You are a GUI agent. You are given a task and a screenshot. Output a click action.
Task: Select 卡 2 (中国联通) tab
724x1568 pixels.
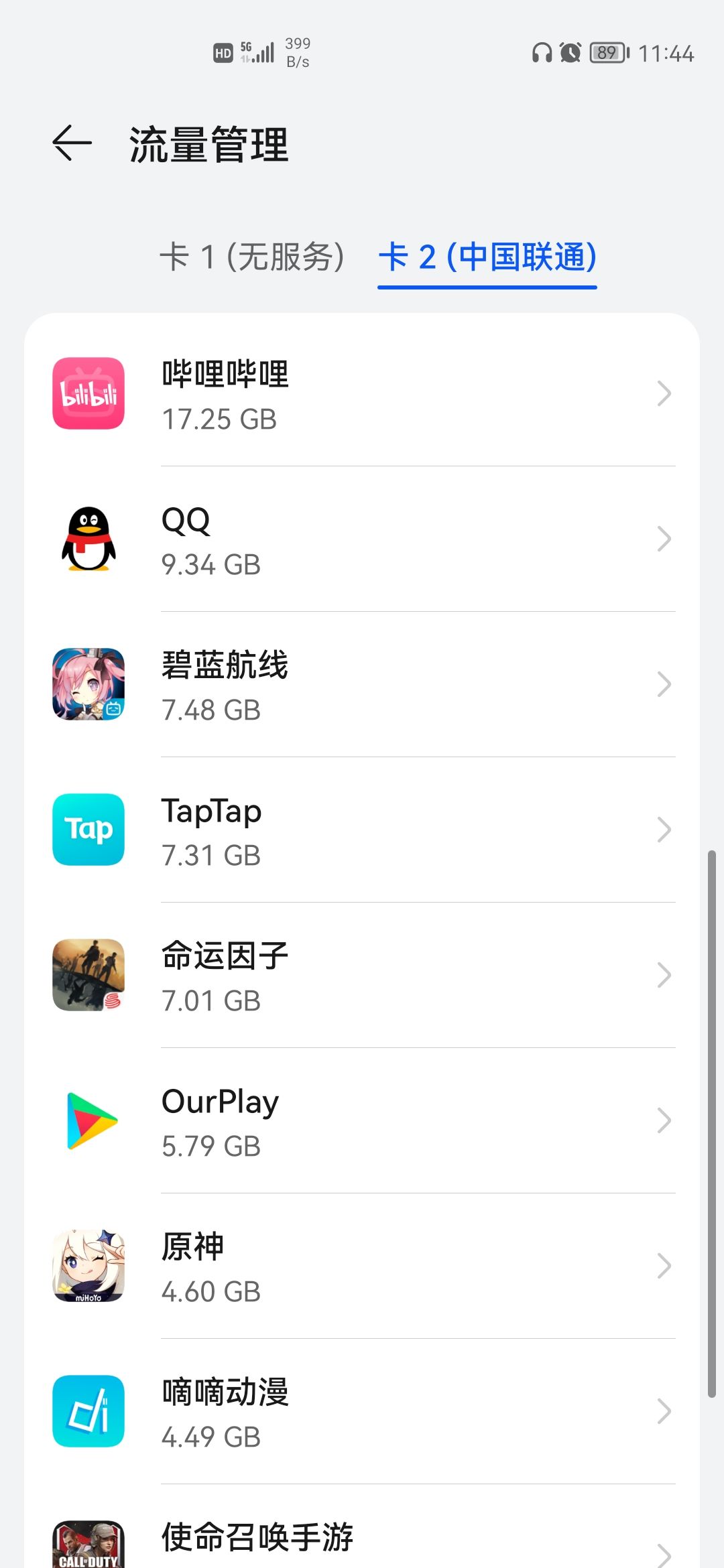(x=487, y=257)
